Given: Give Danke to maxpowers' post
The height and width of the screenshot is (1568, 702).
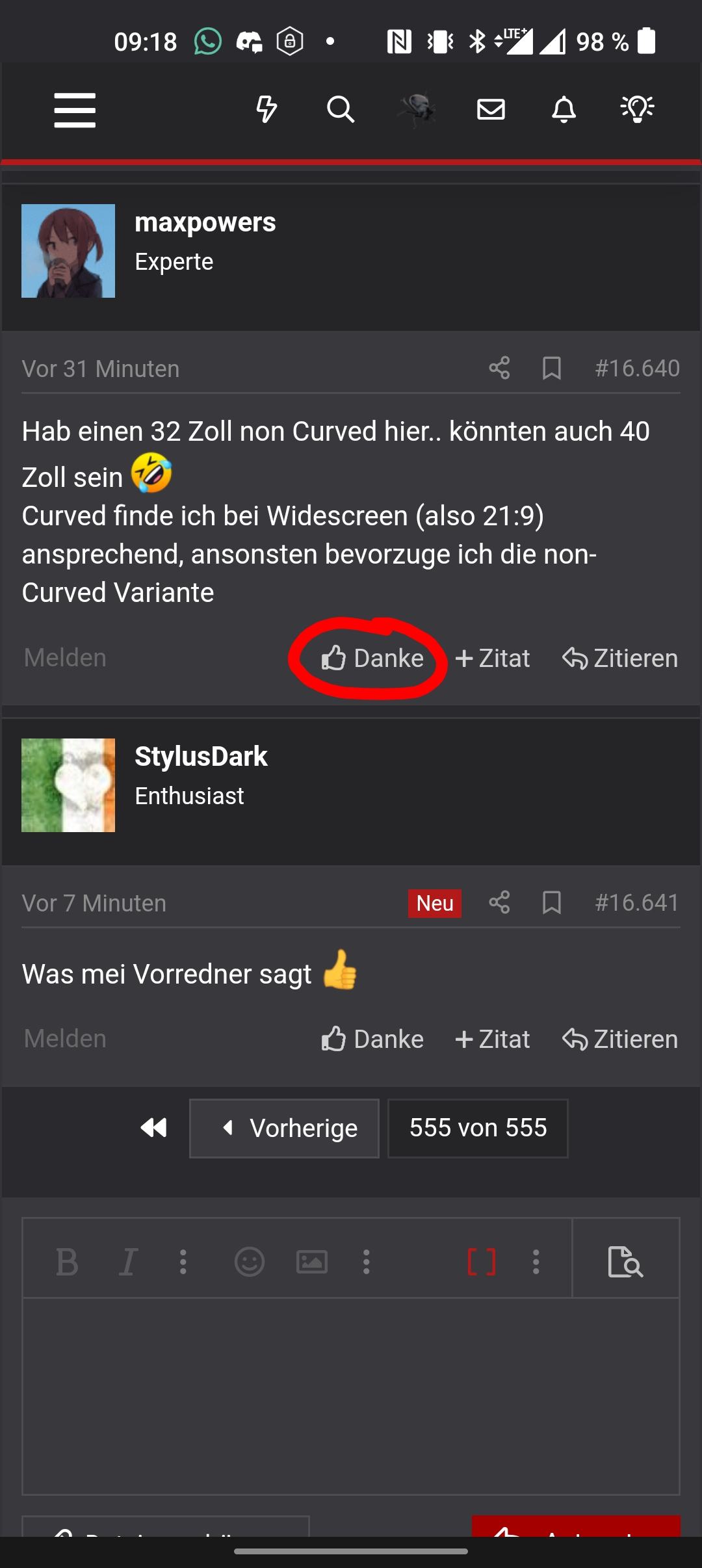Looking at the screenshot, I should [372, 658].
